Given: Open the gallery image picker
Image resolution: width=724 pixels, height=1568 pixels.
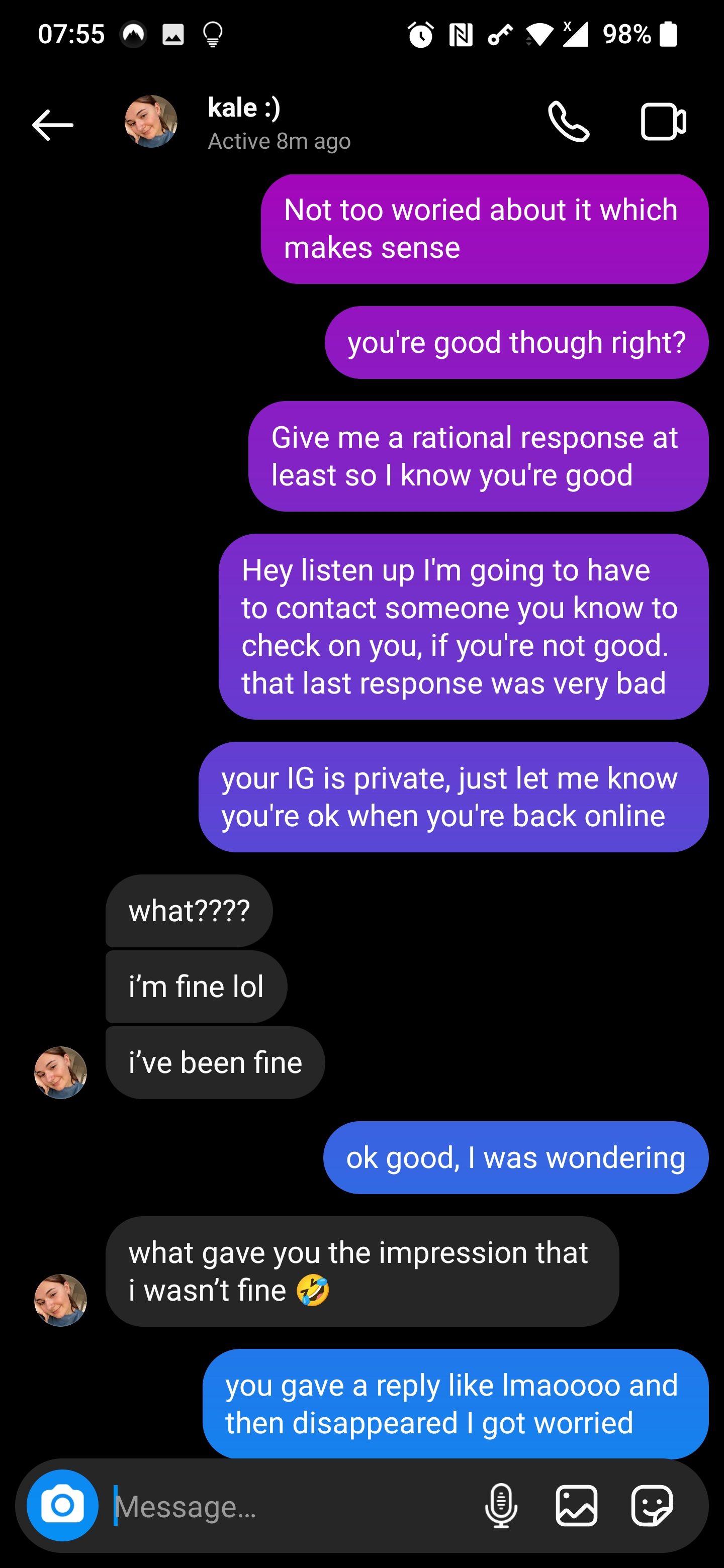Looking at the screenshot, I should pos(576,1506).
